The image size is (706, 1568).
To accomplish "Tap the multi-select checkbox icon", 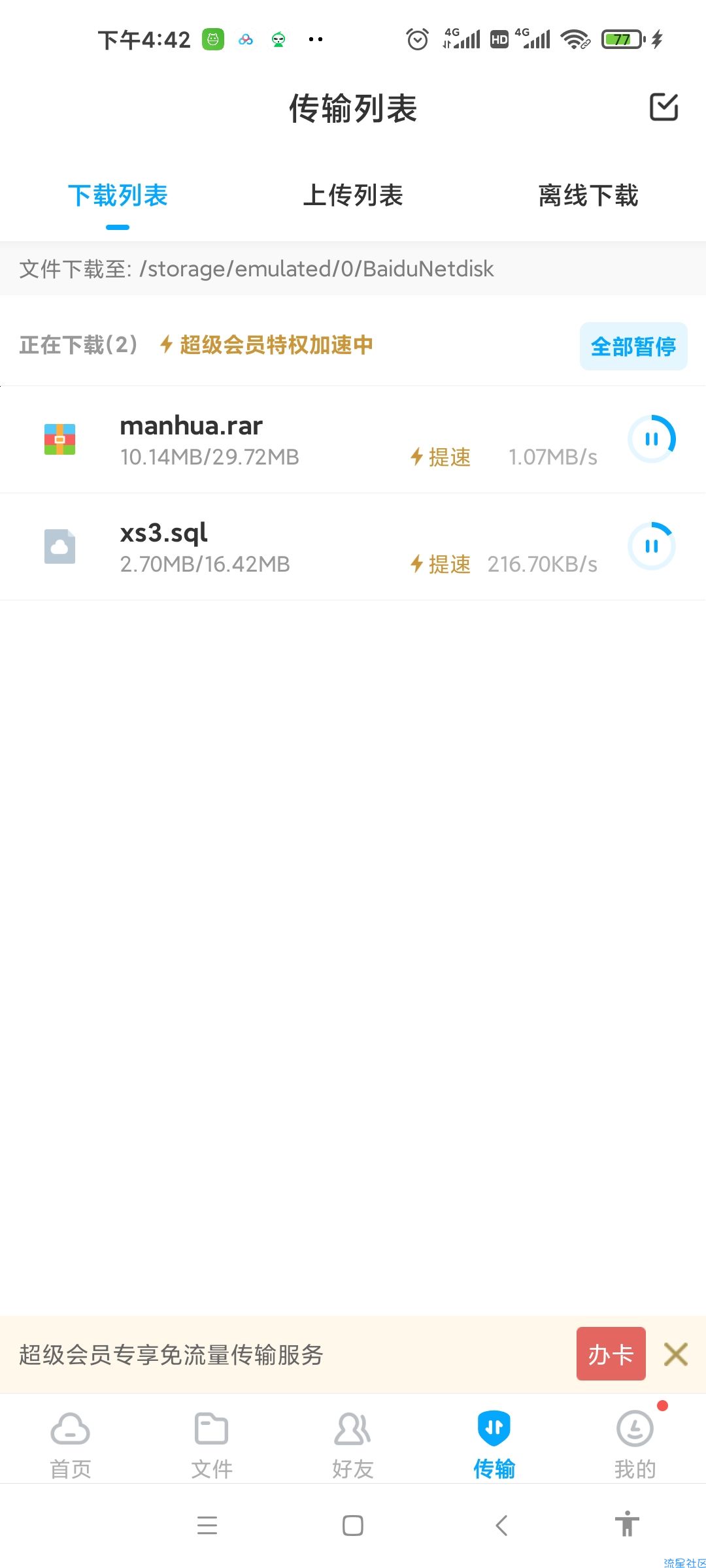I will click(x=664, y=107).
